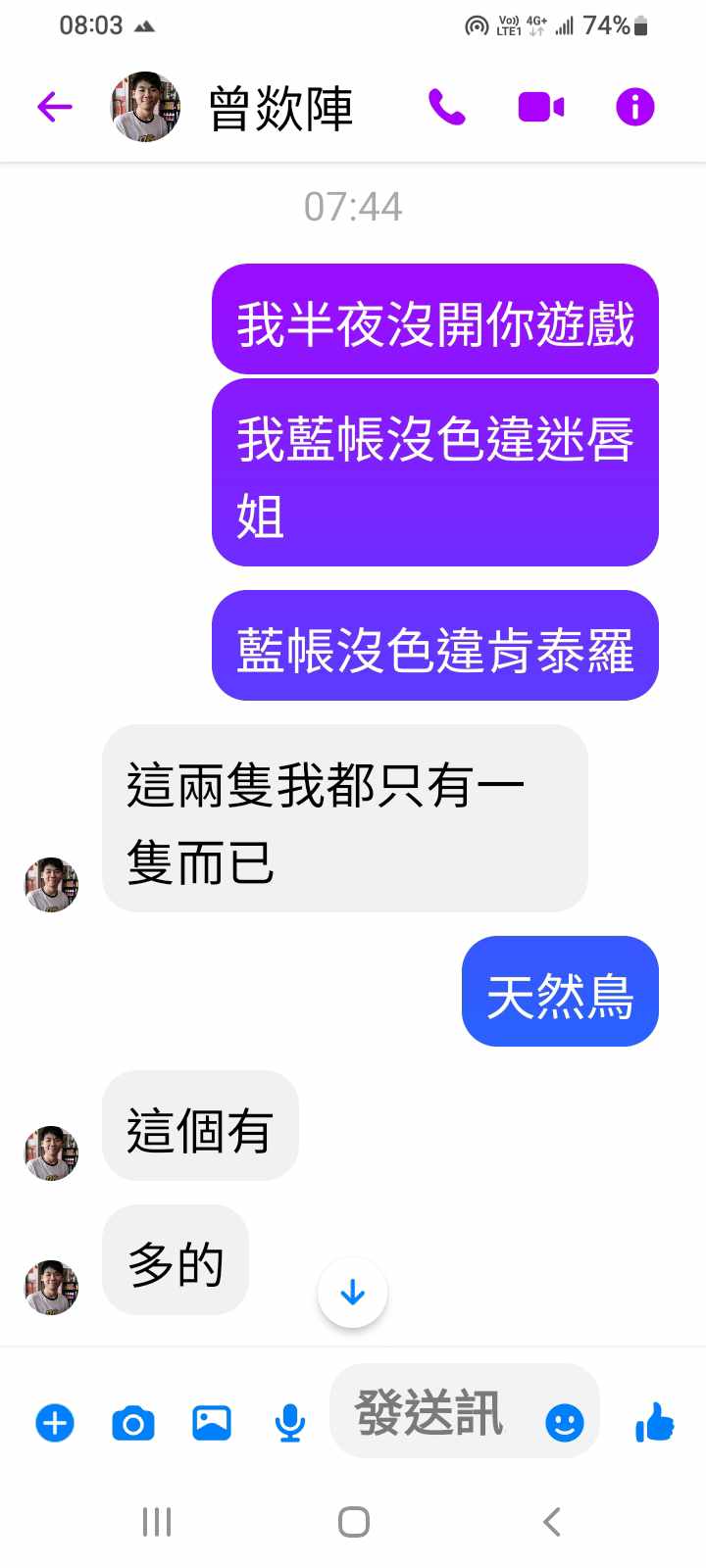
Task: Open the emoji picker in message field
Action: [564, 1422]
